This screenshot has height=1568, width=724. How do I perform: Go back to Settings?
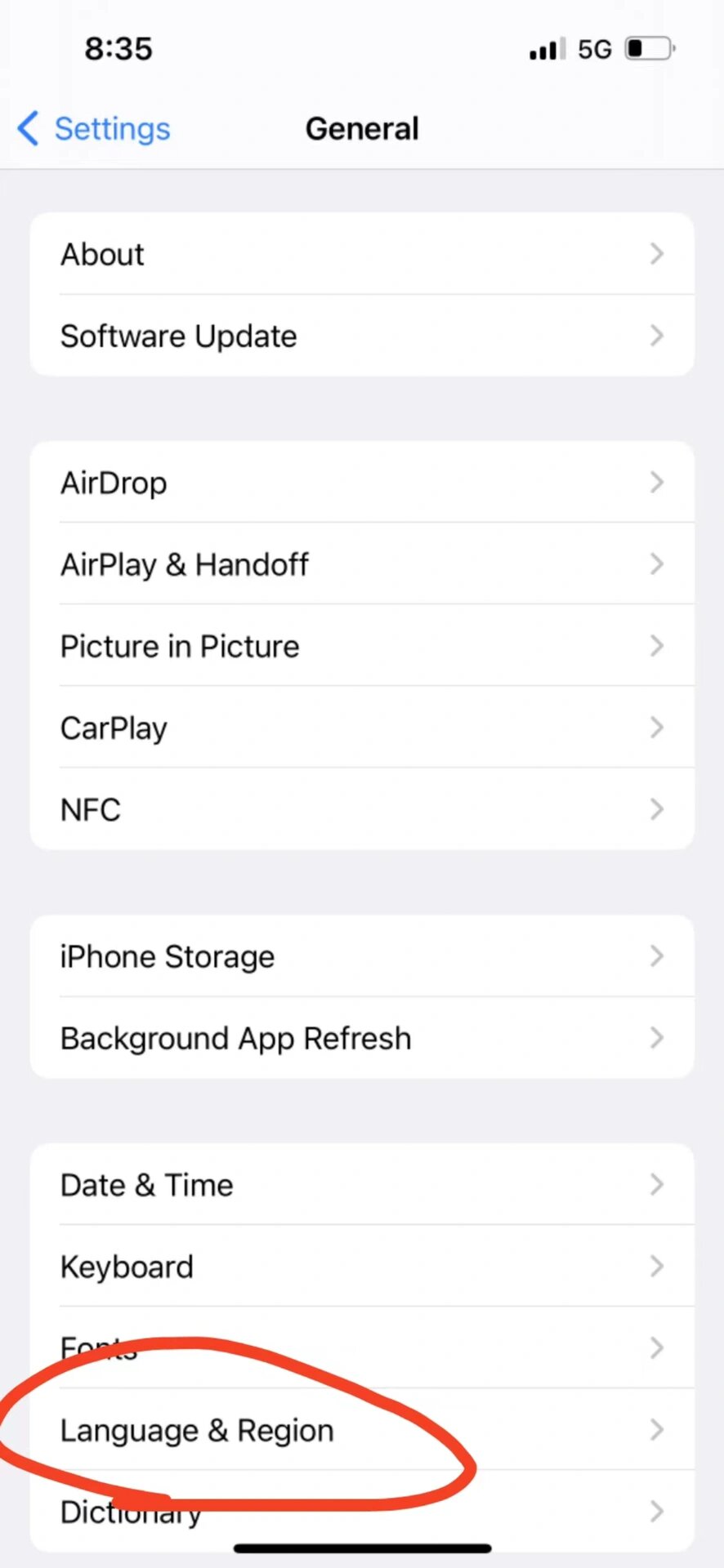point(95,129)
